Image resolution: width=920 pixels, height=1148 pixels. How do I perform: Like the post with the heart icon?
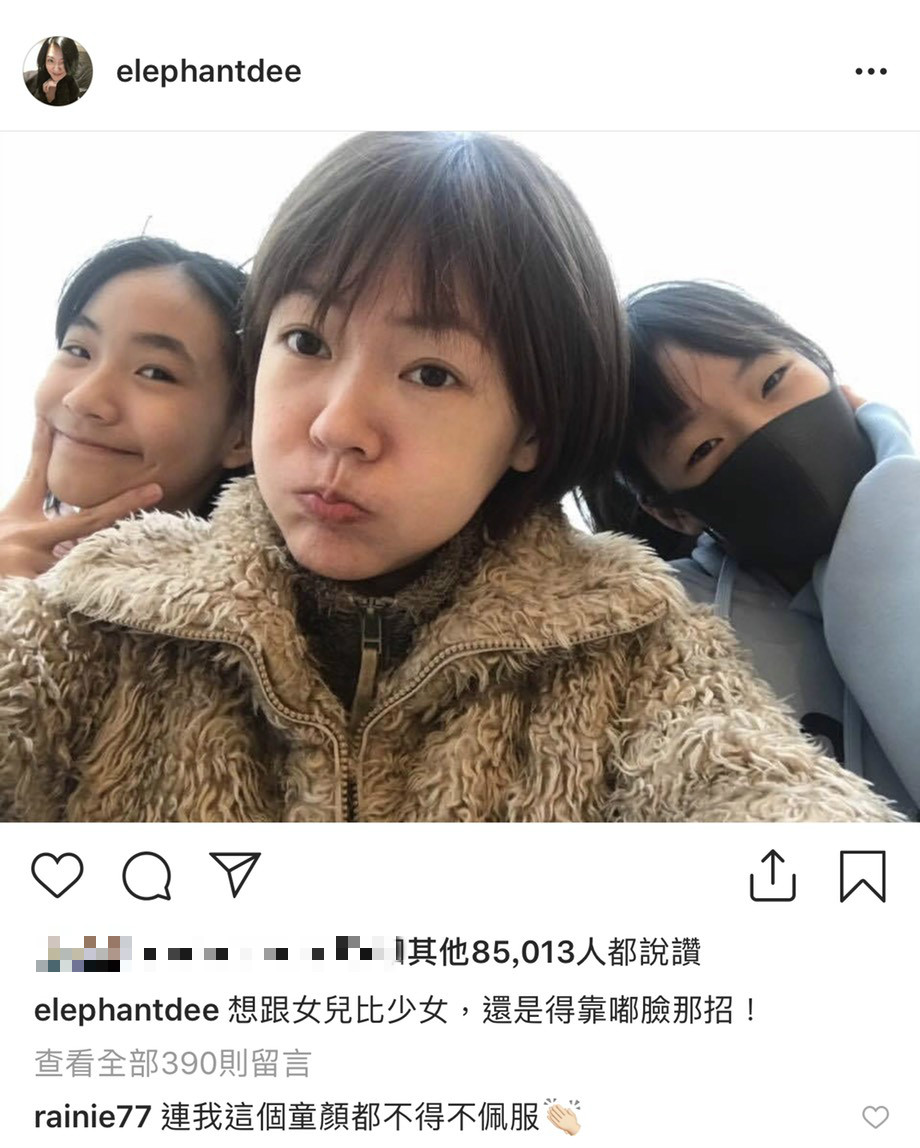pos(57,875)
